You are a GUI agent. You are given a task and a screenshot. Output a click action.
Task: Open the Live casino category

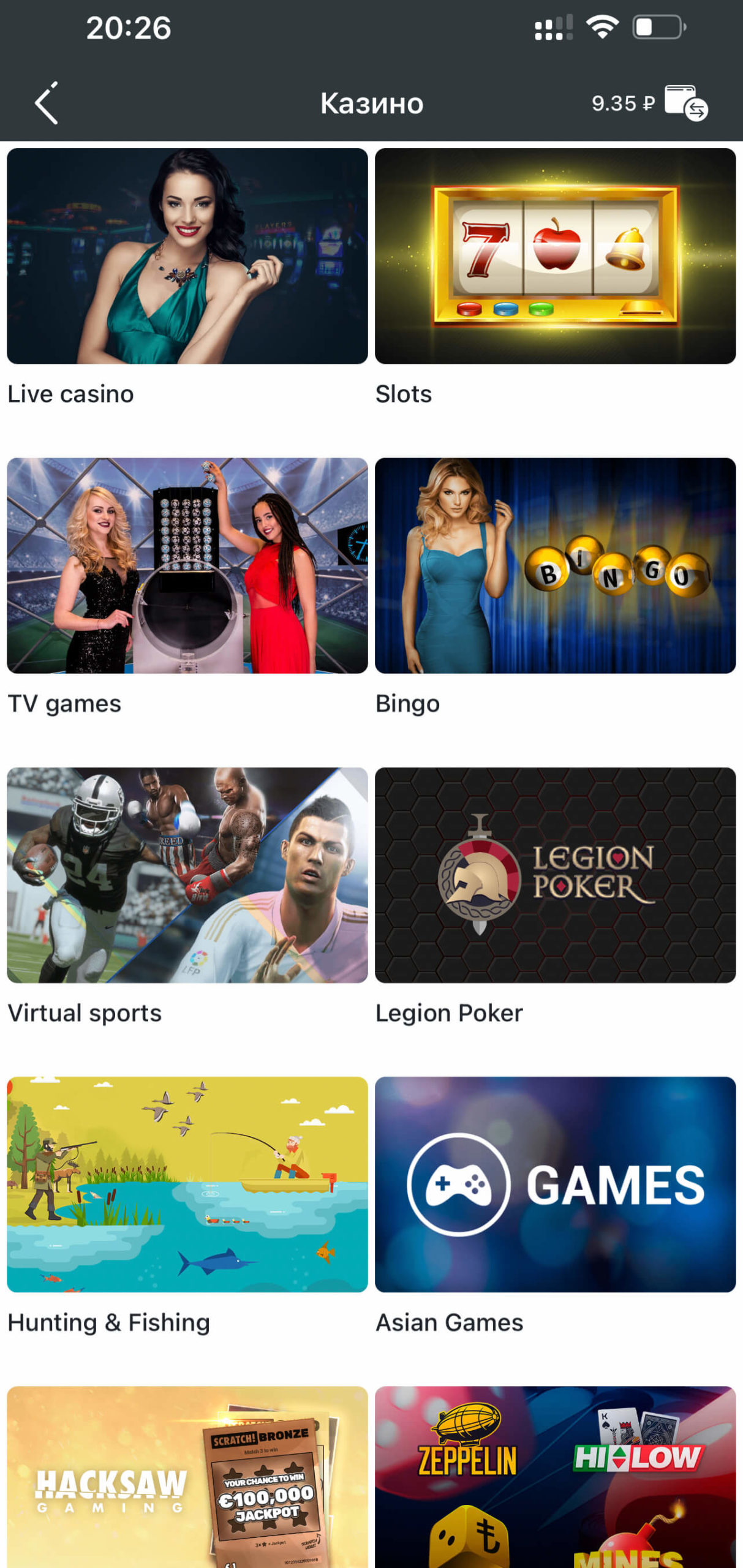coord(187,256)
